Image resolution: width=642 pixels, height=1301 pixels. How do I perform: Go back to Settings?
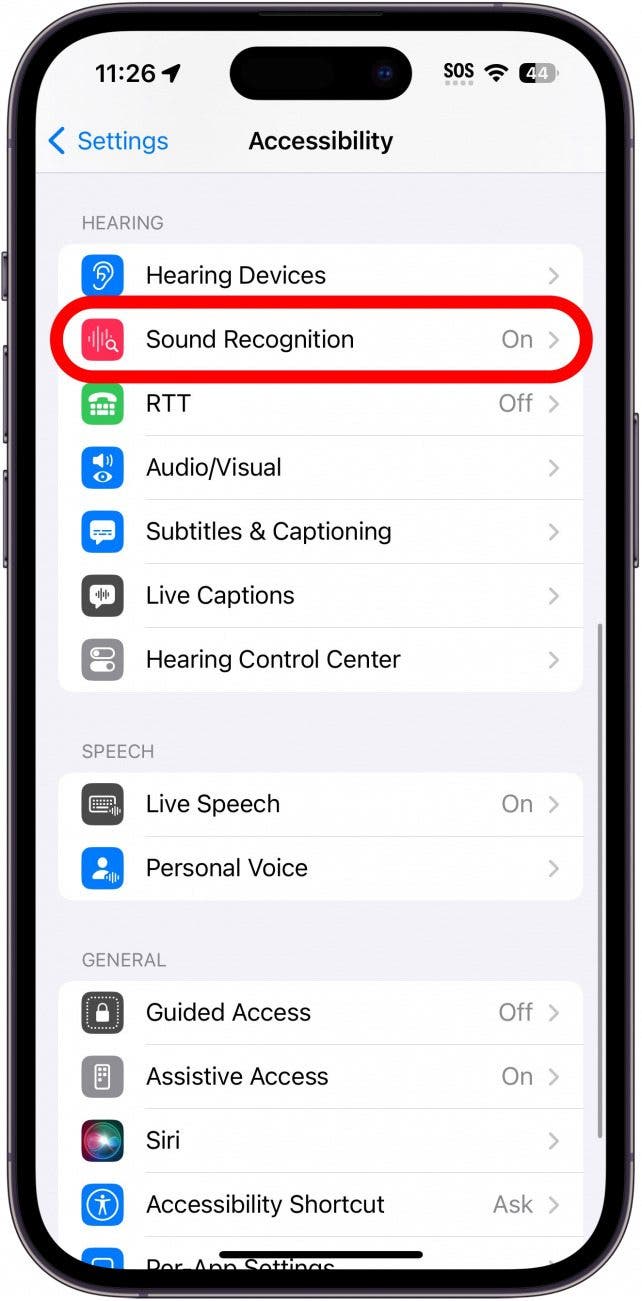click(x=108, y=141)
